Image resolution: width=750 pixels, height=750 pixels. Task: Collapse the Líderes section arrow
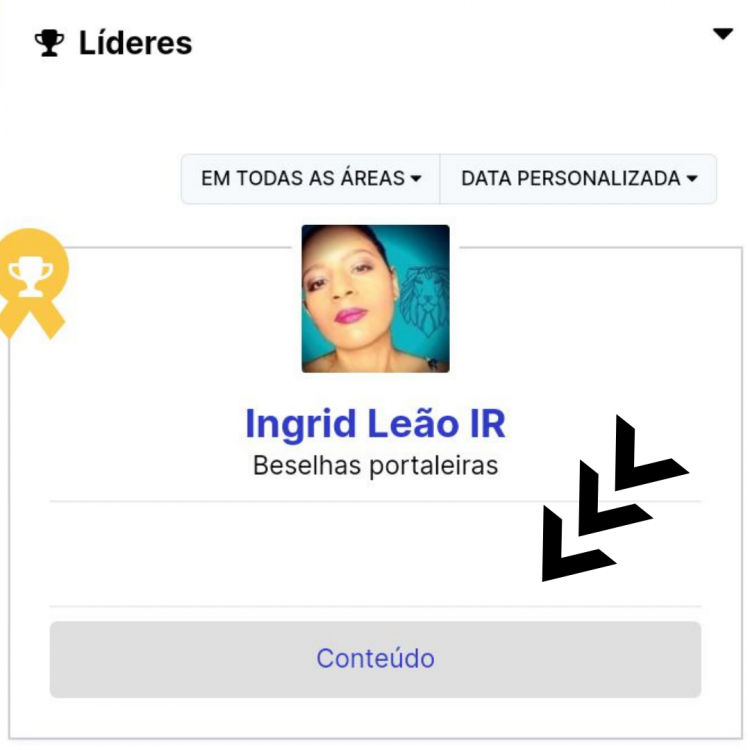pyautogui.click(x=722, y=34)
